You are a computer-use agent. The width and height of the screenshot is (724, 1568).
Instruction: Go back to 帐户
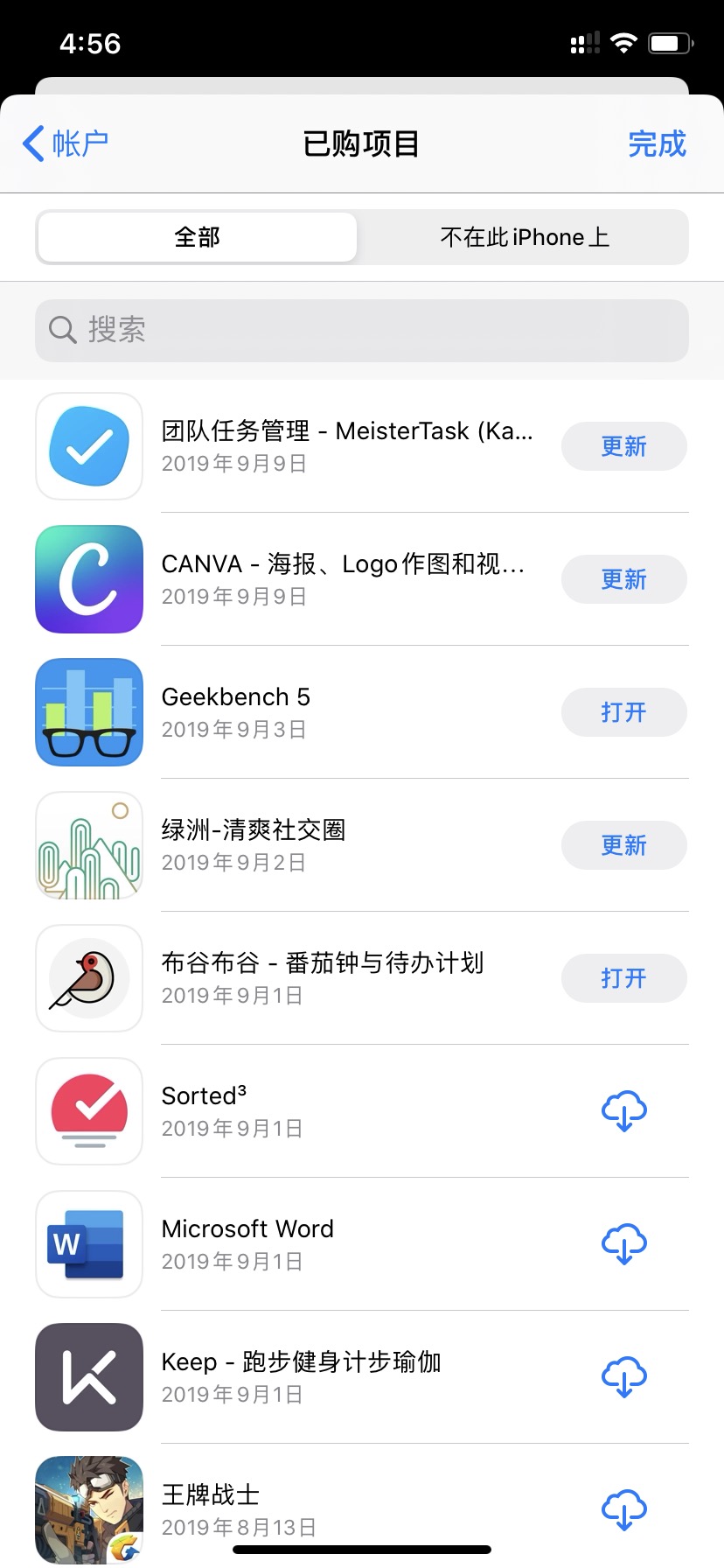coord(64,144)
